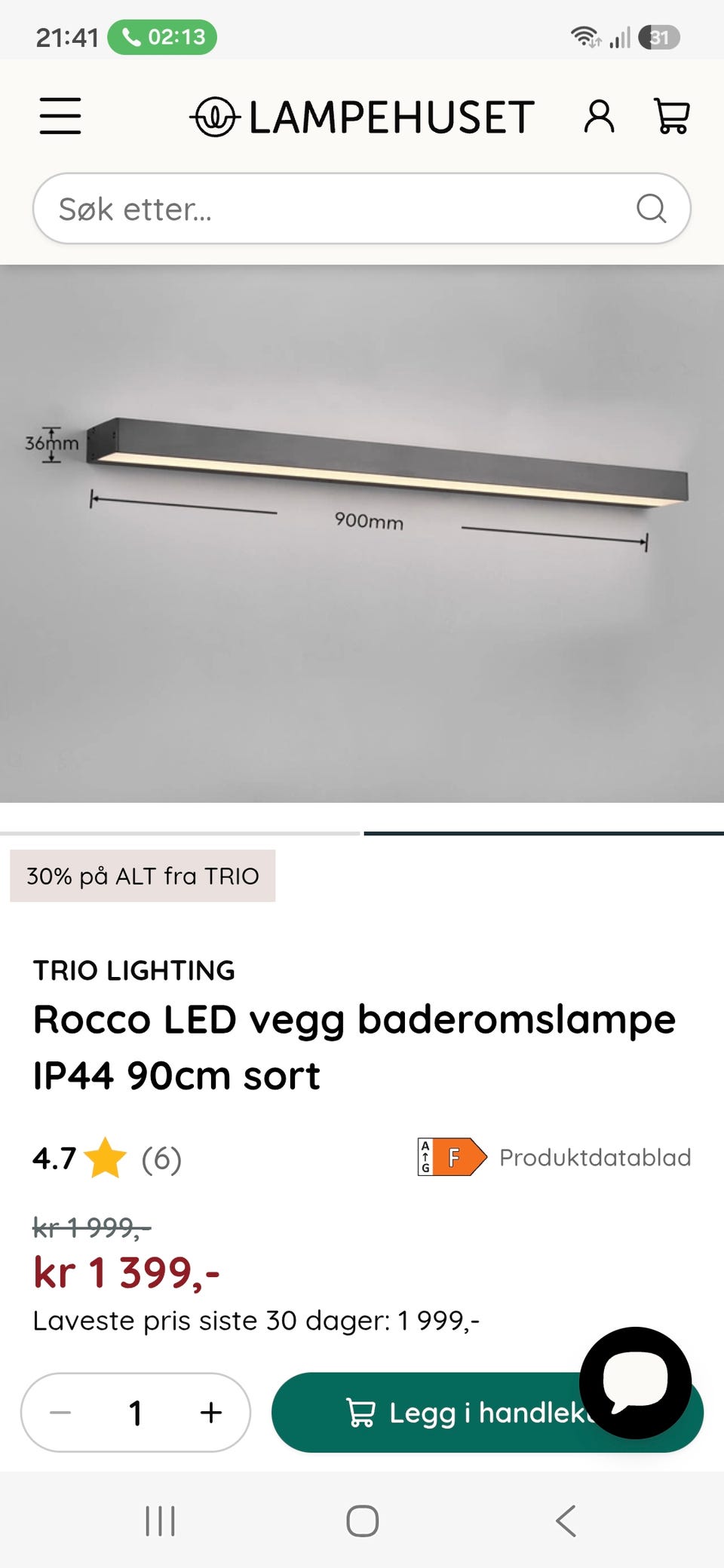Open the product image with dimensions

[362, 534]
